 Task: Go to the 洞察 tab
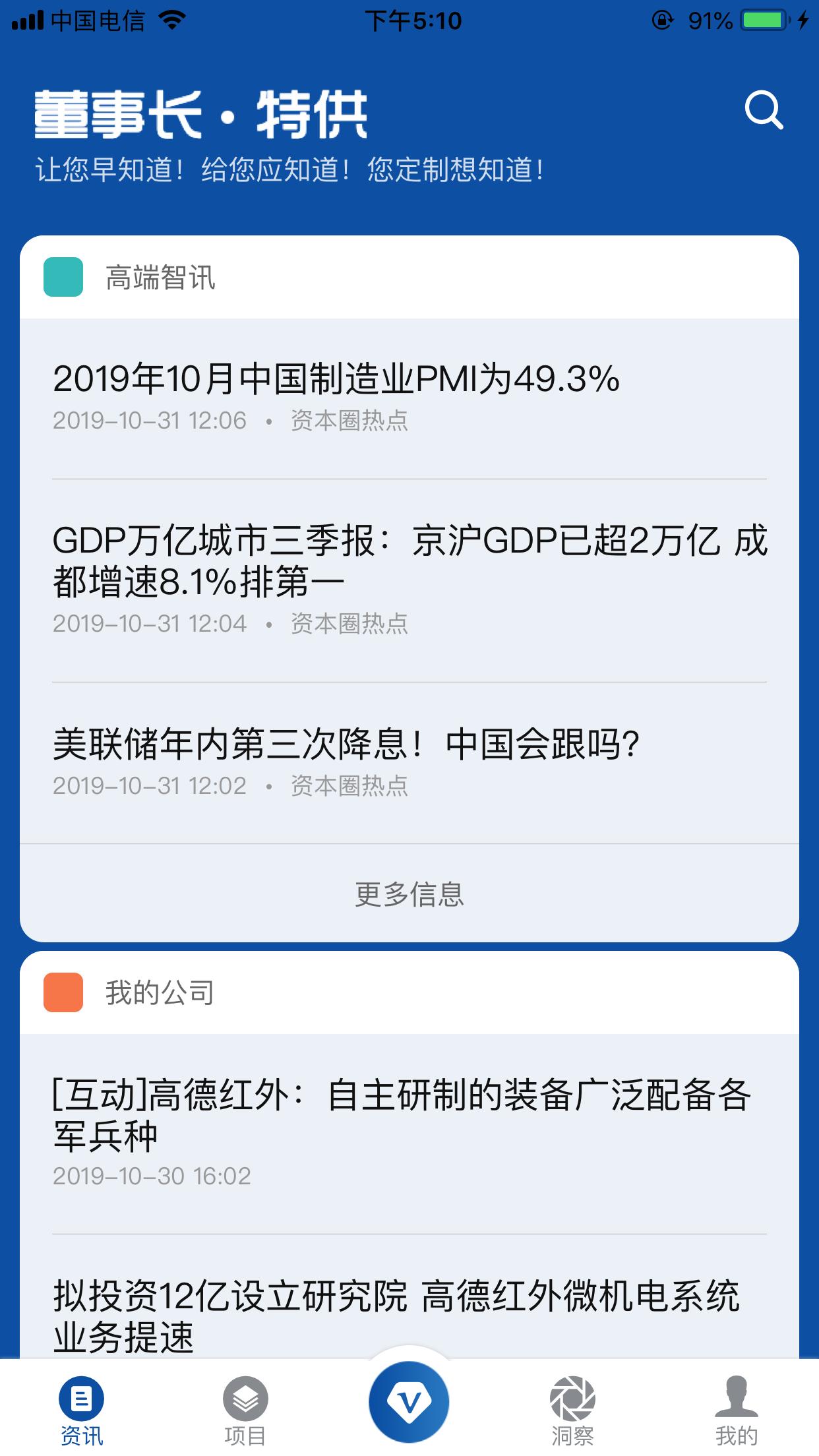(572, 1411)
